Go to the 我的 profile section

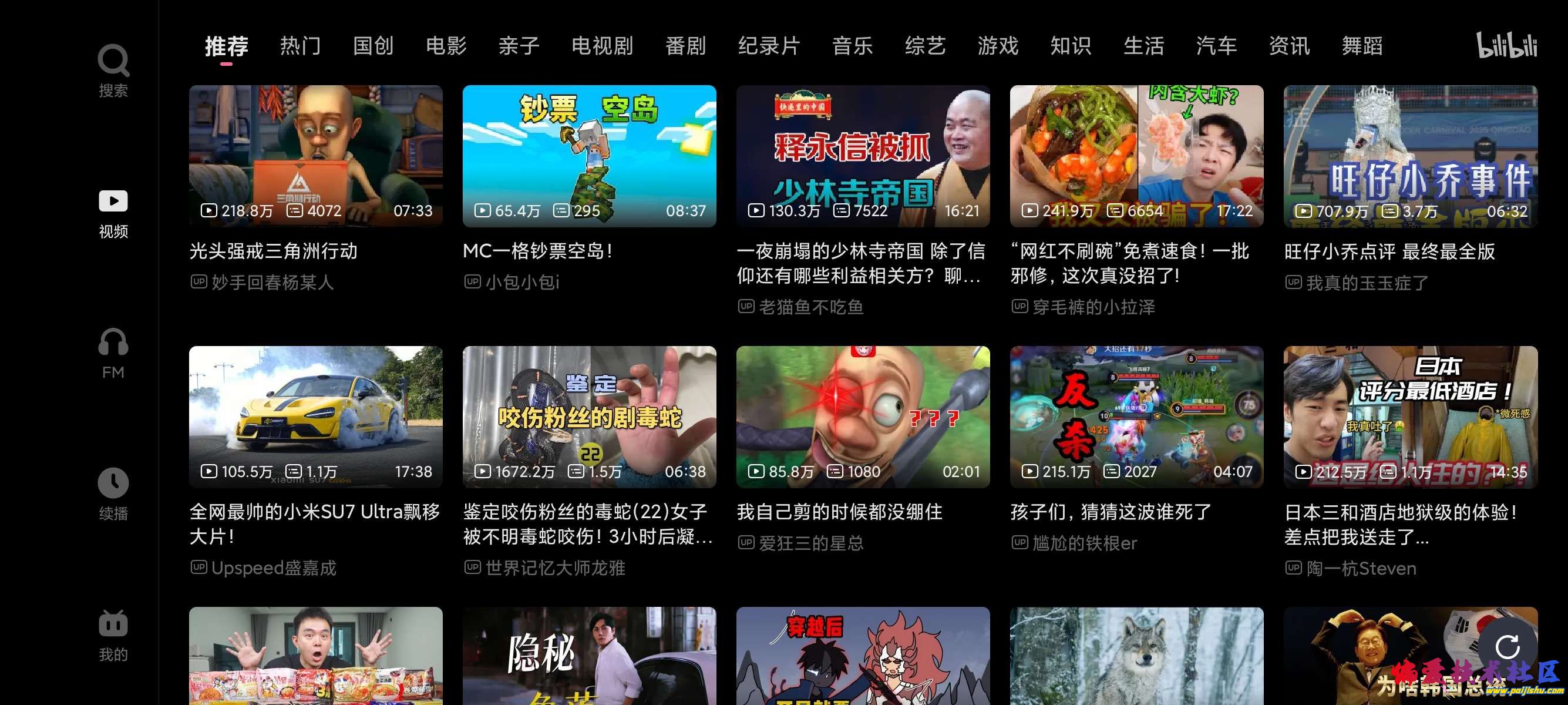point(113,635)
